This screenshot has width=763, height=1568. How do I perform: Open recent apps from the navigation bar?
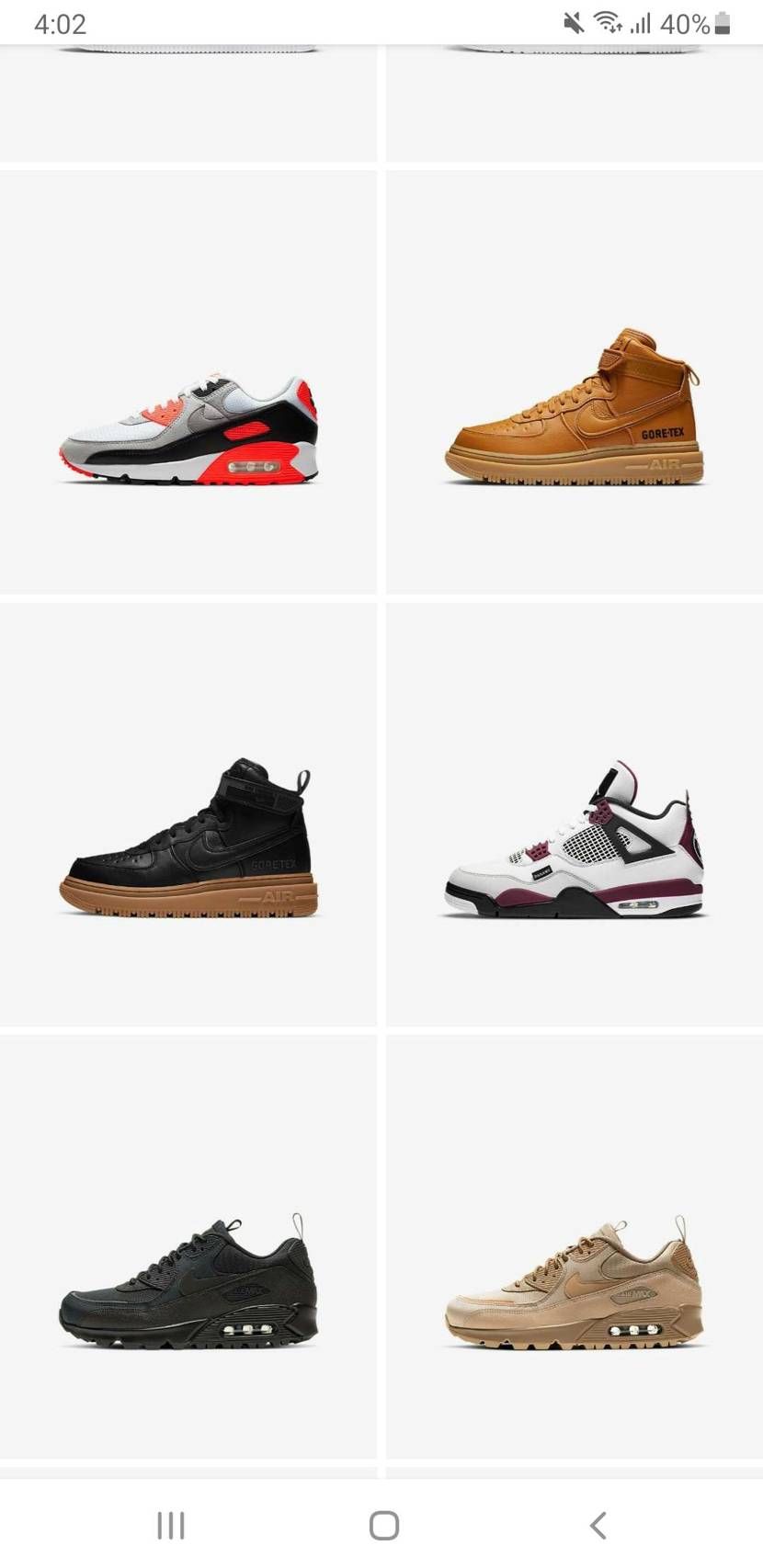point(171,1525)
